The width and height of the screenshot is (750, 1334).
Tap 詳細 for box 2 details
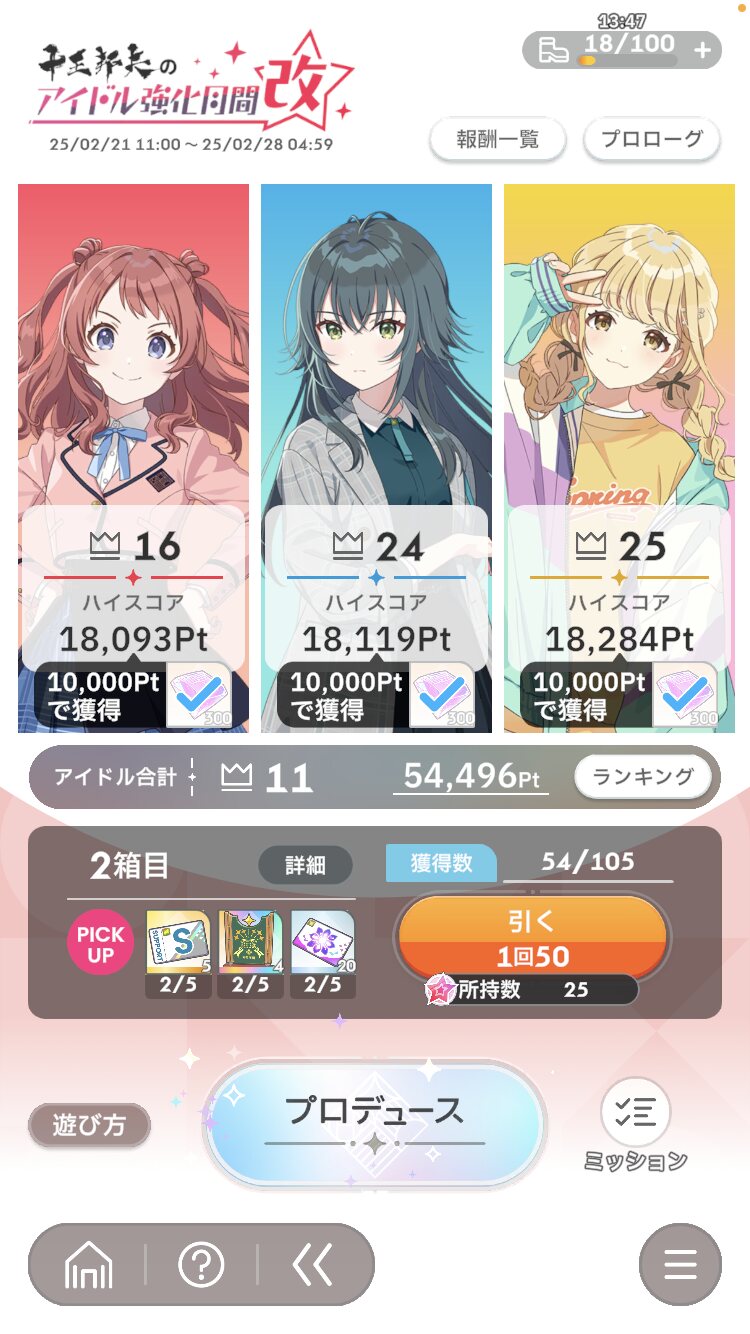pos(305,865)
